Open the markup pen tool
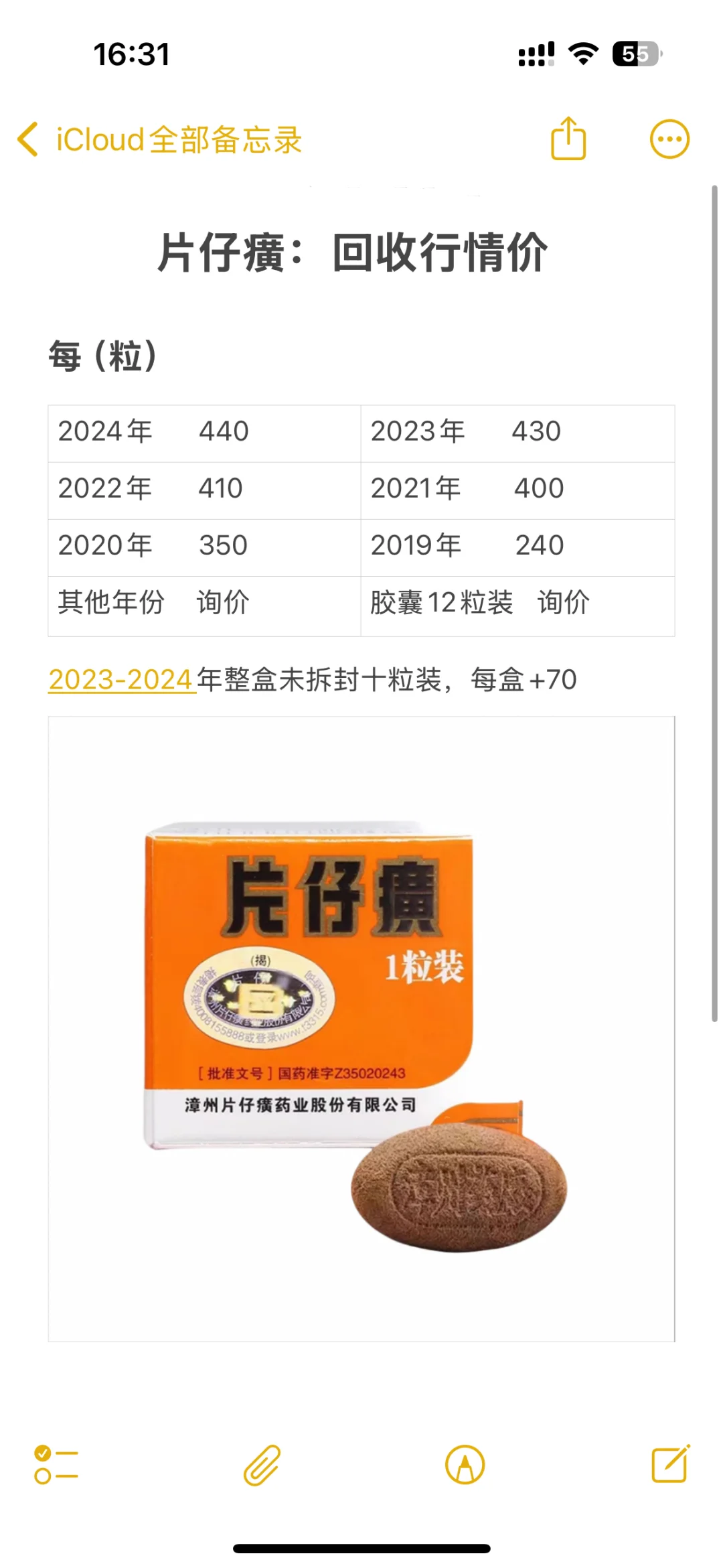 [465, 1464]
